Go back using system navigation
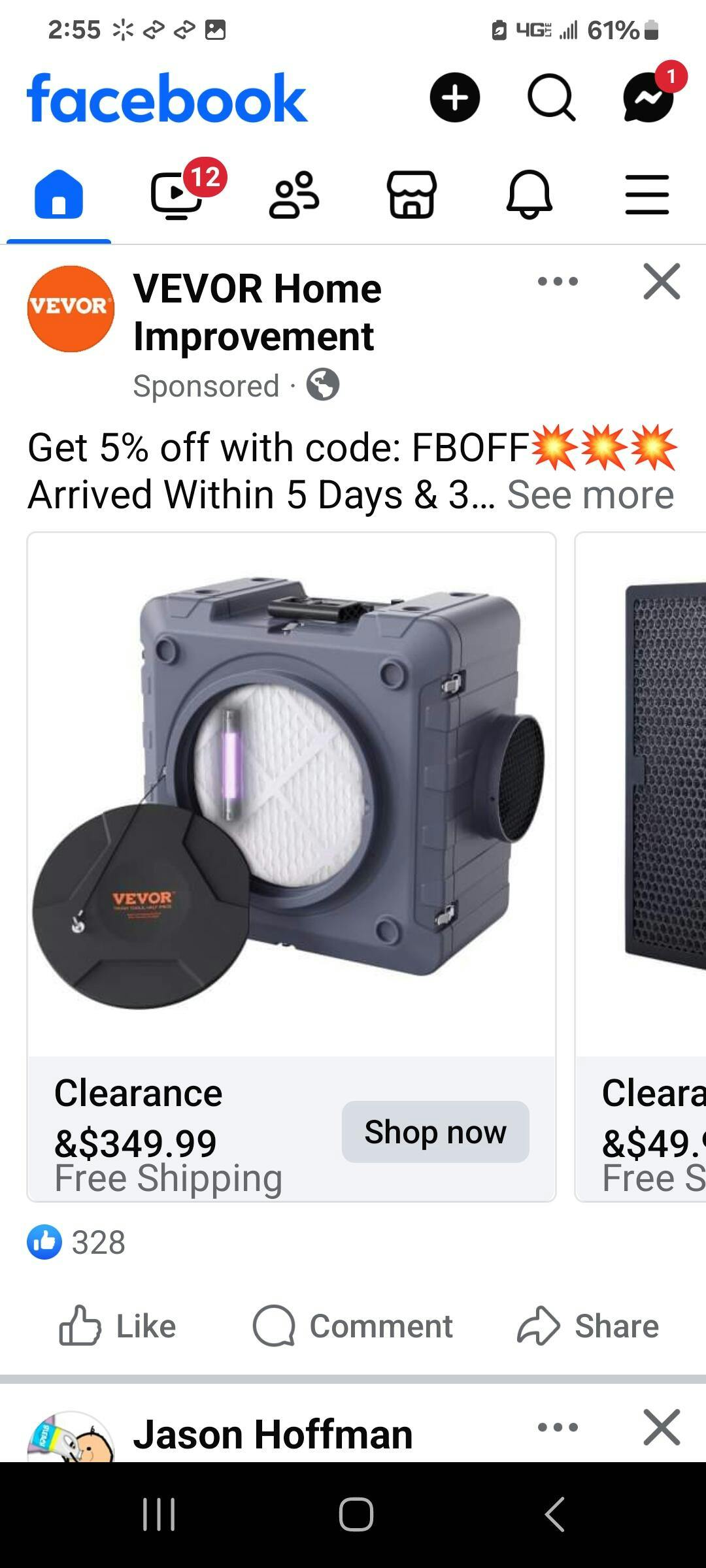Viewport: 706px width, 1568px height. [554, 1514]
